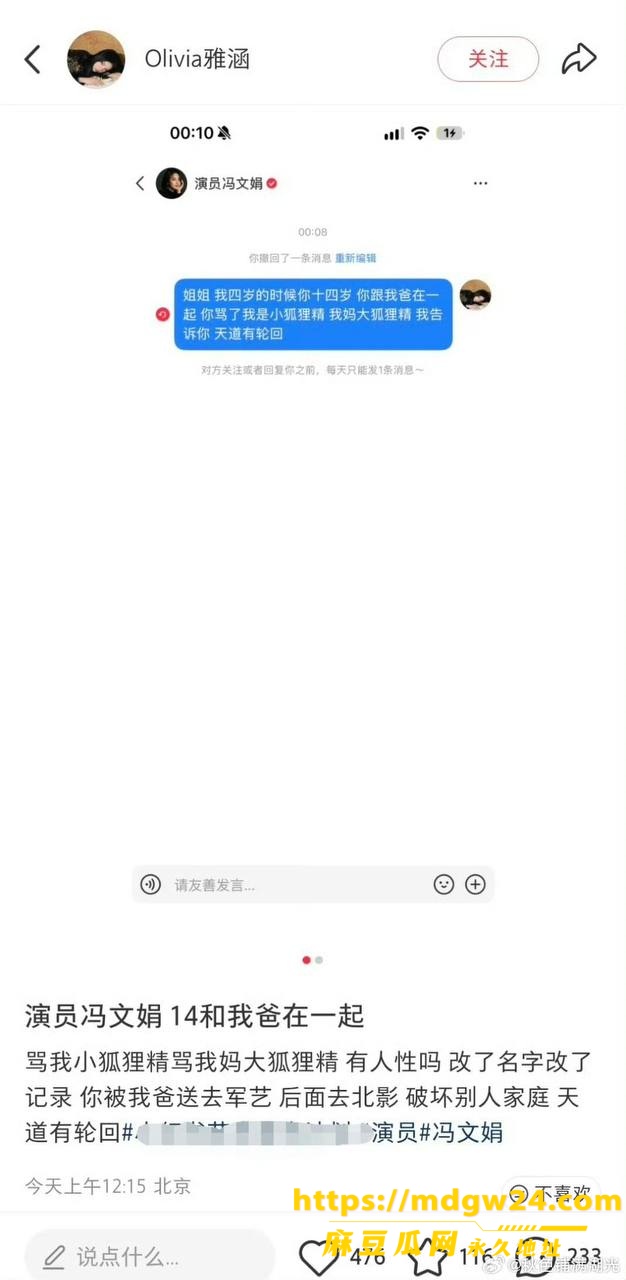Share this post via the arrow icon

[x=579, y=59]
